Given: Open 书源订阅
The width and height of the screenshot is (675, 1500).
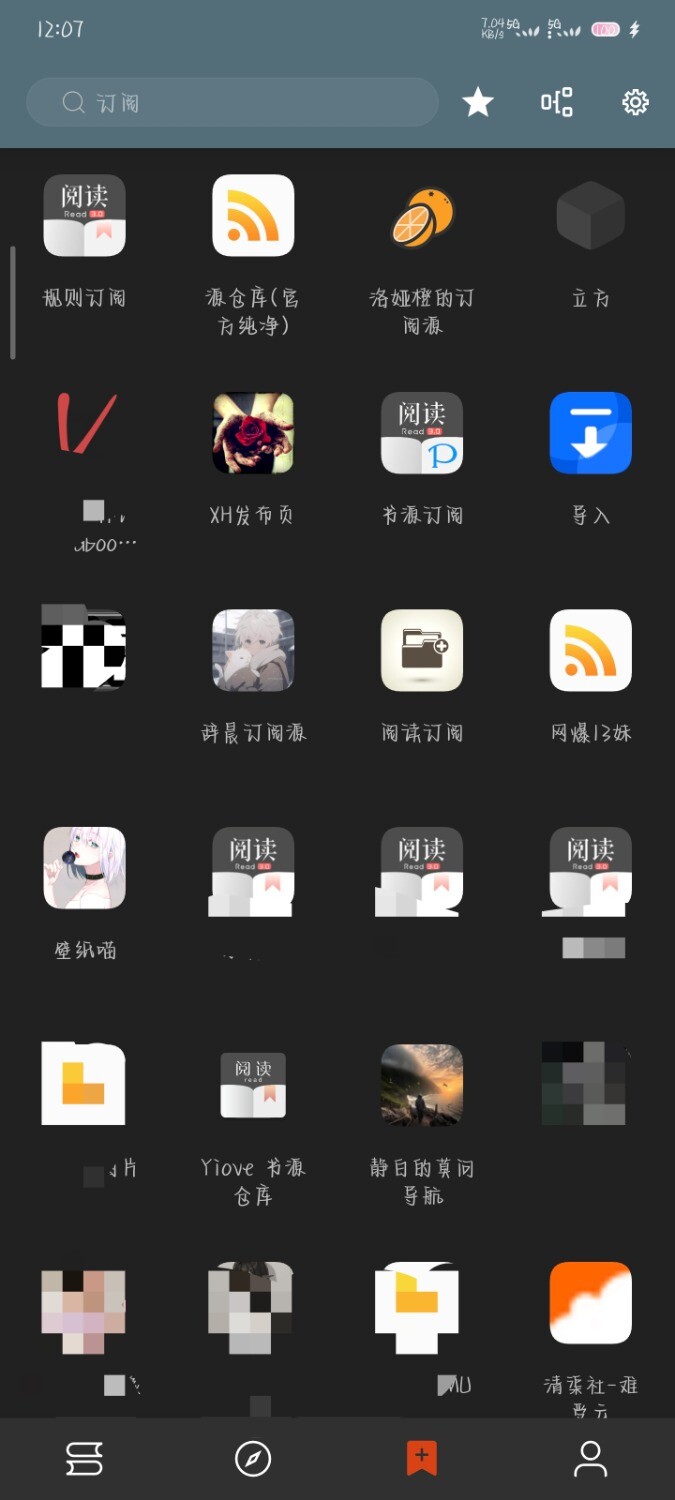Looking at the screenshot, I should 422,433.
